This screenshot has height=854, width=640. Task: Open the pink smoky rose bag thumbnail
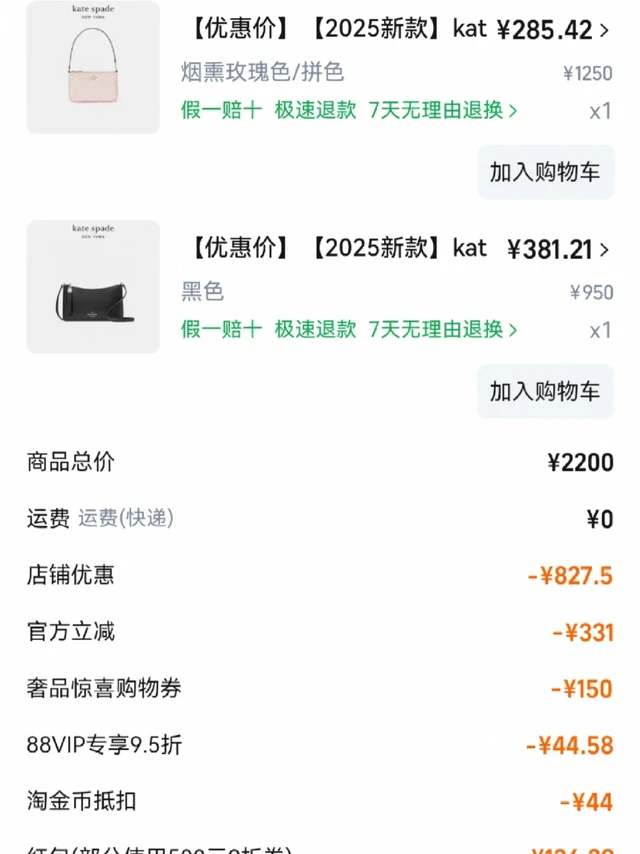click(x=93, y=67)
